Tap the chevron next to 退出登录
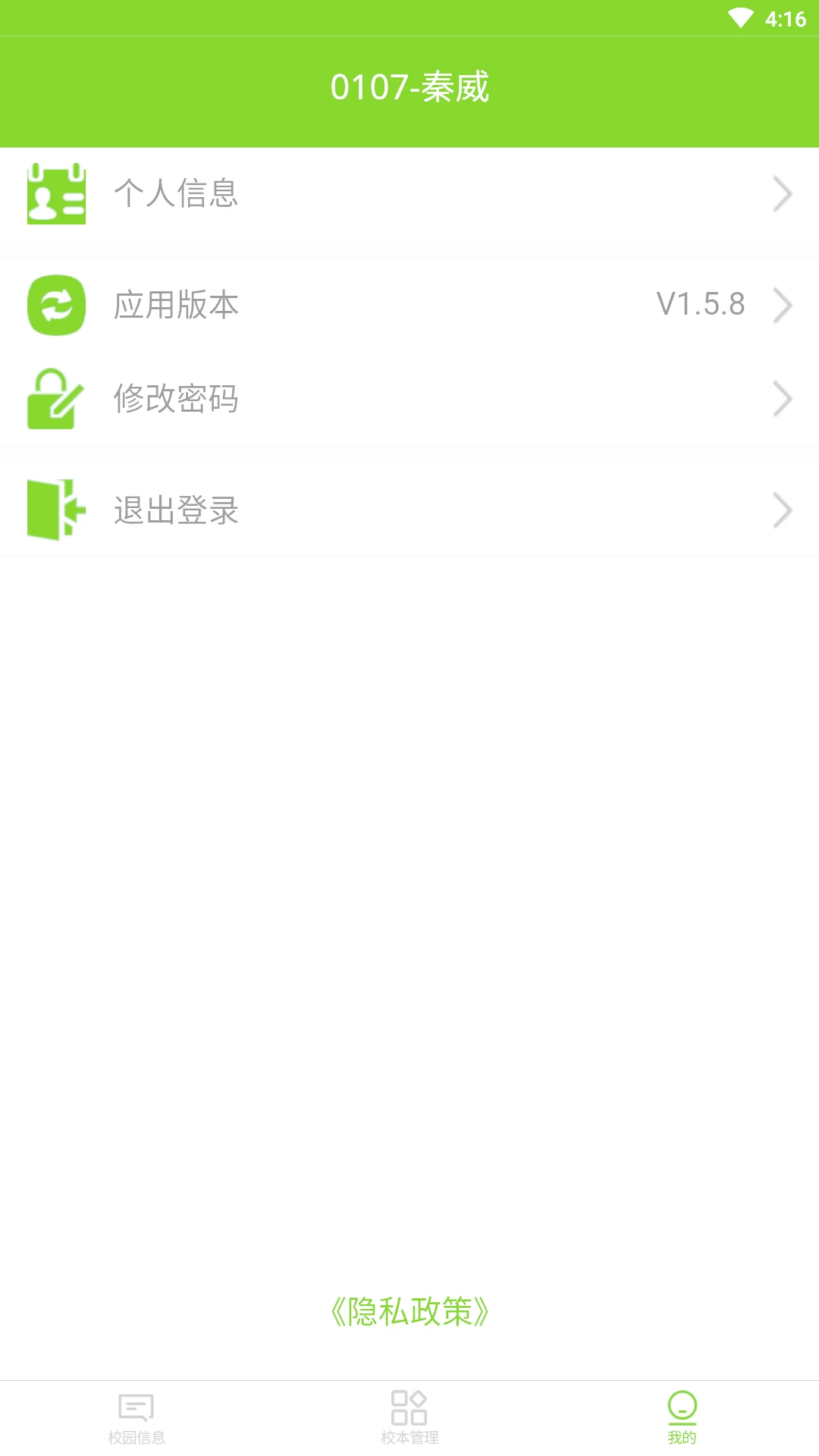 pos(782,509)
